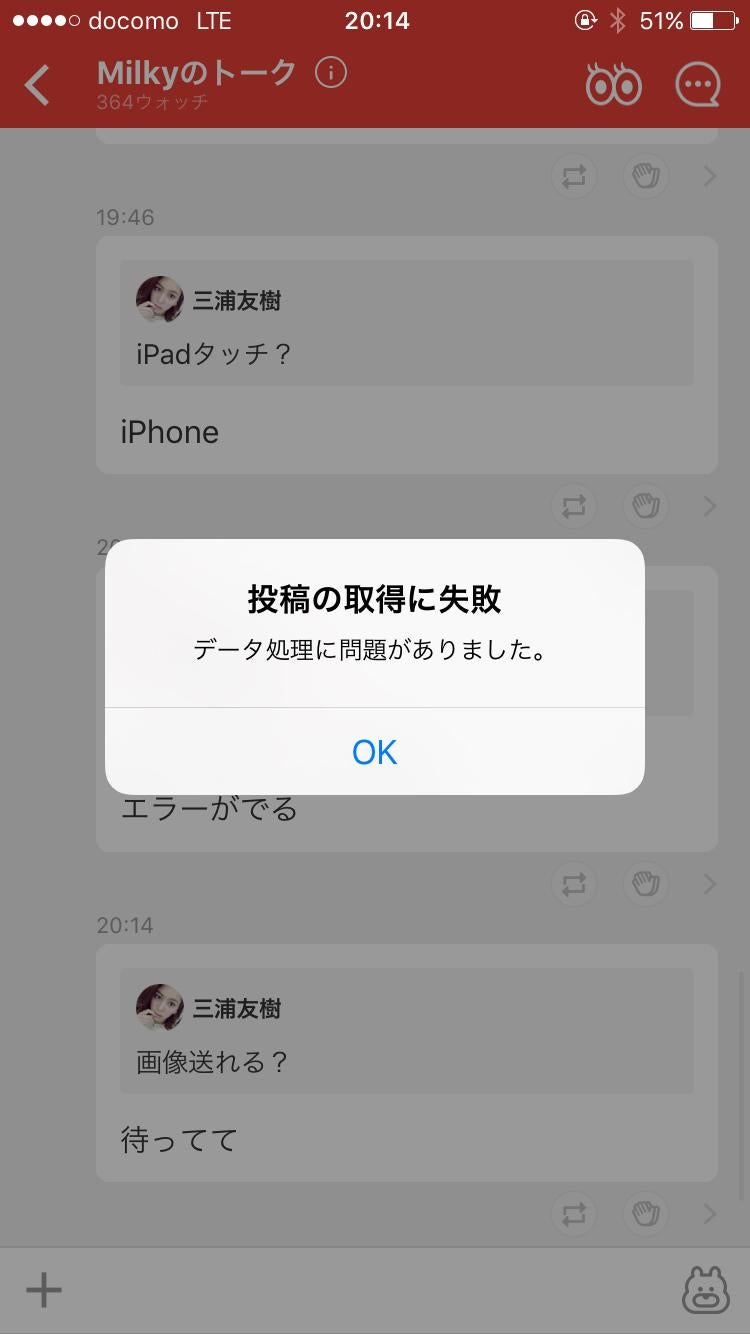Tap the repost icon below the iPhone message
Image resolution: width=750 pixels, height=1334 pixels.
click(x=573, y=506)
